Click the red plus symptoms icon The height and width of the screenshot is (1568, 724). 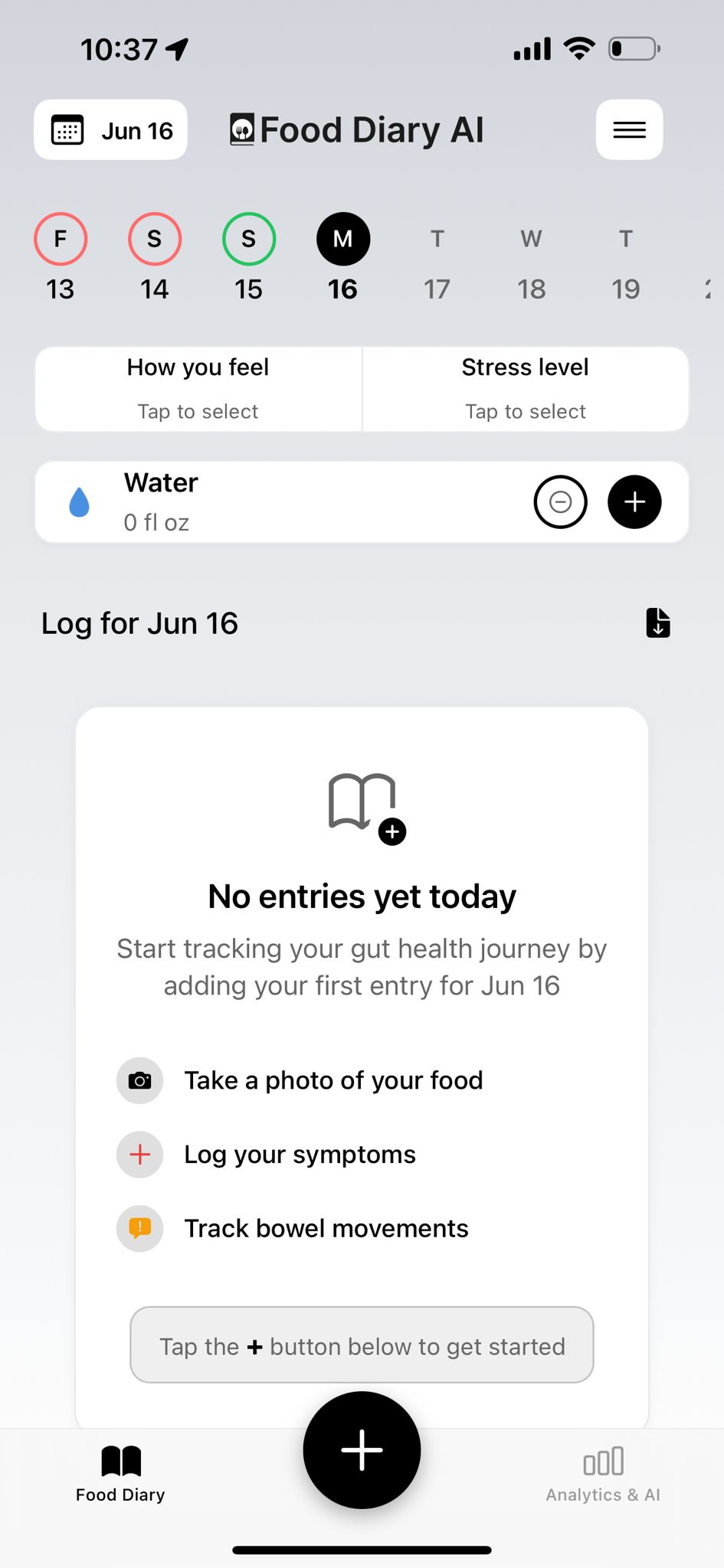point(139,1155)
